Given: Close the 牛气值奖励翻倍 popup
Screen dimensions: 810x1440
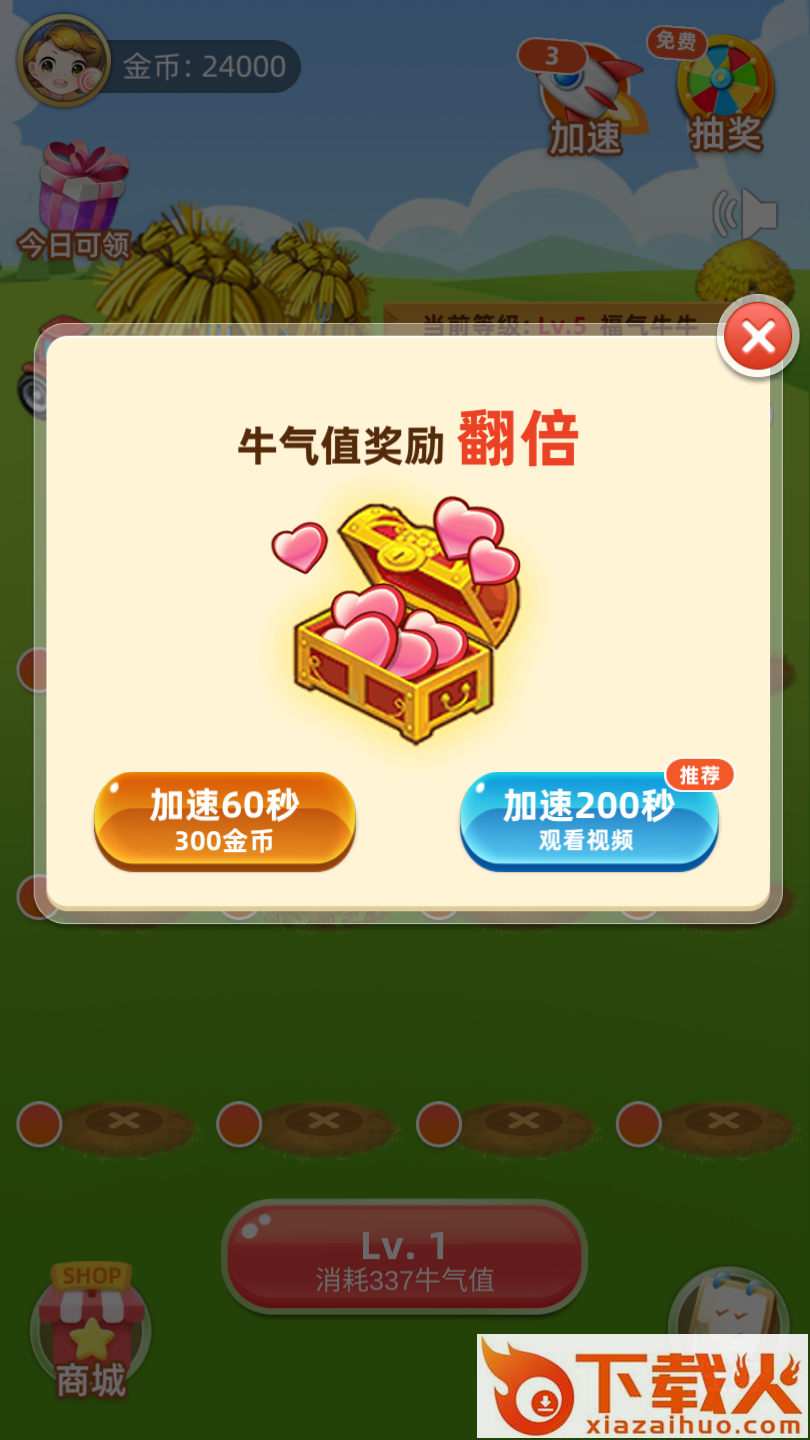Looking at the screenshot, I should (758, 337).
